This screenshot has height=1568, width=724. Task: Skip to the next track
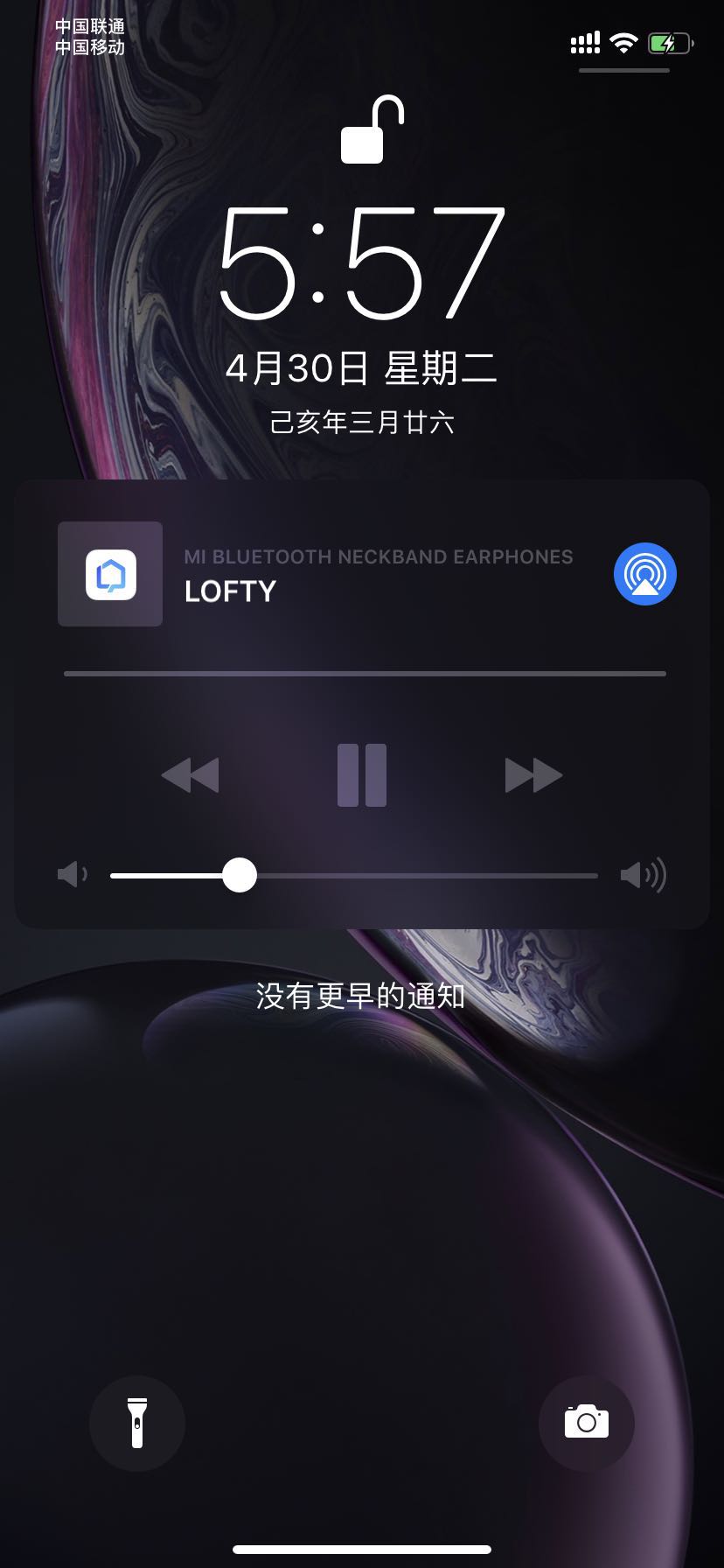tap(533, 775)
